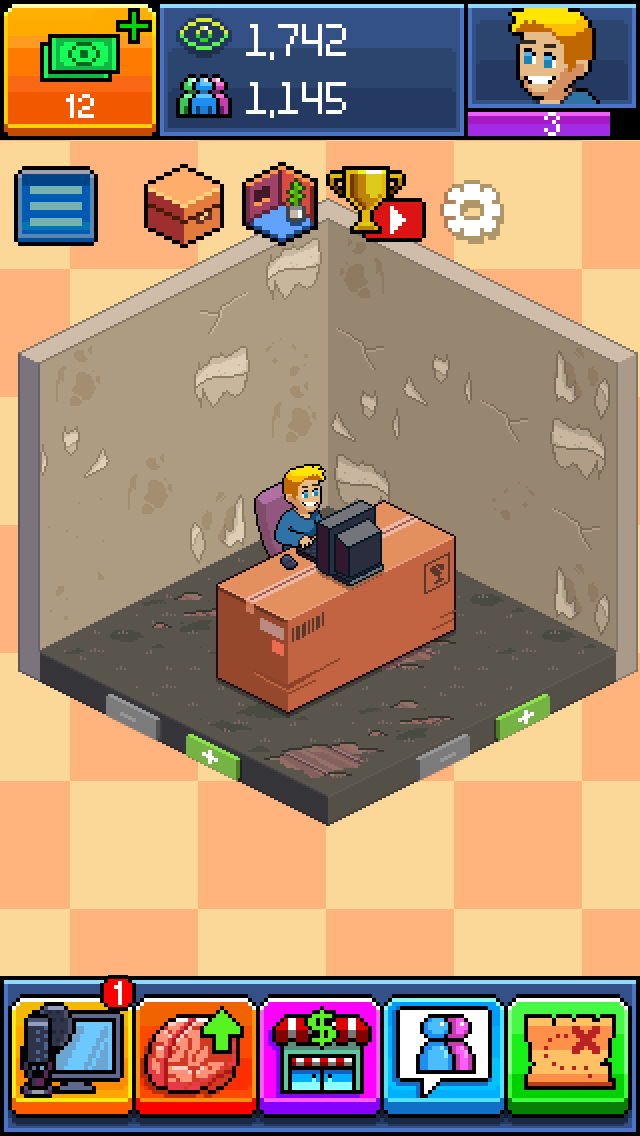Open the settings gear
The height and width of the screenshot is (1136, 640).
(x=472, y=209)
